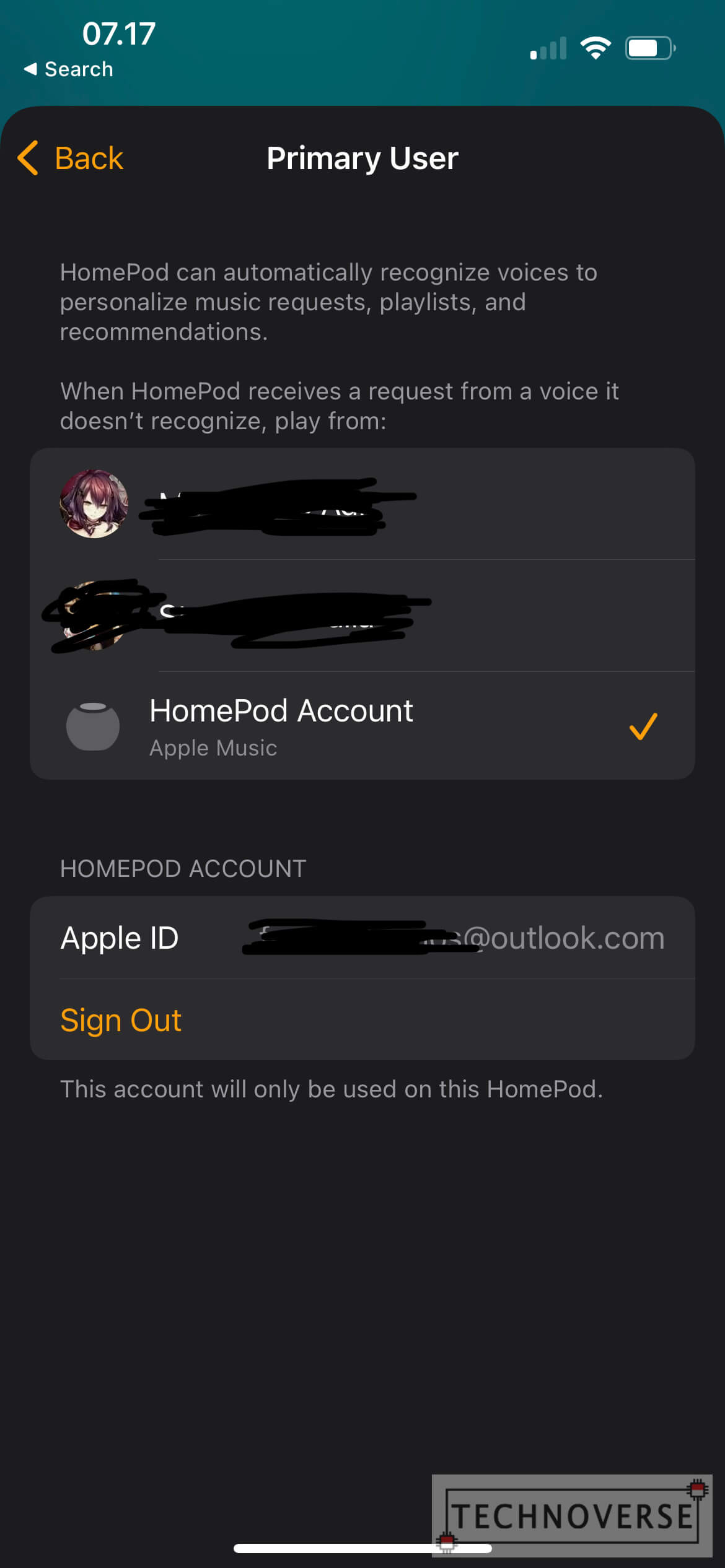Sign out of the HomePod account
Screen dimensions: 725x1568
click(121, 1020)
